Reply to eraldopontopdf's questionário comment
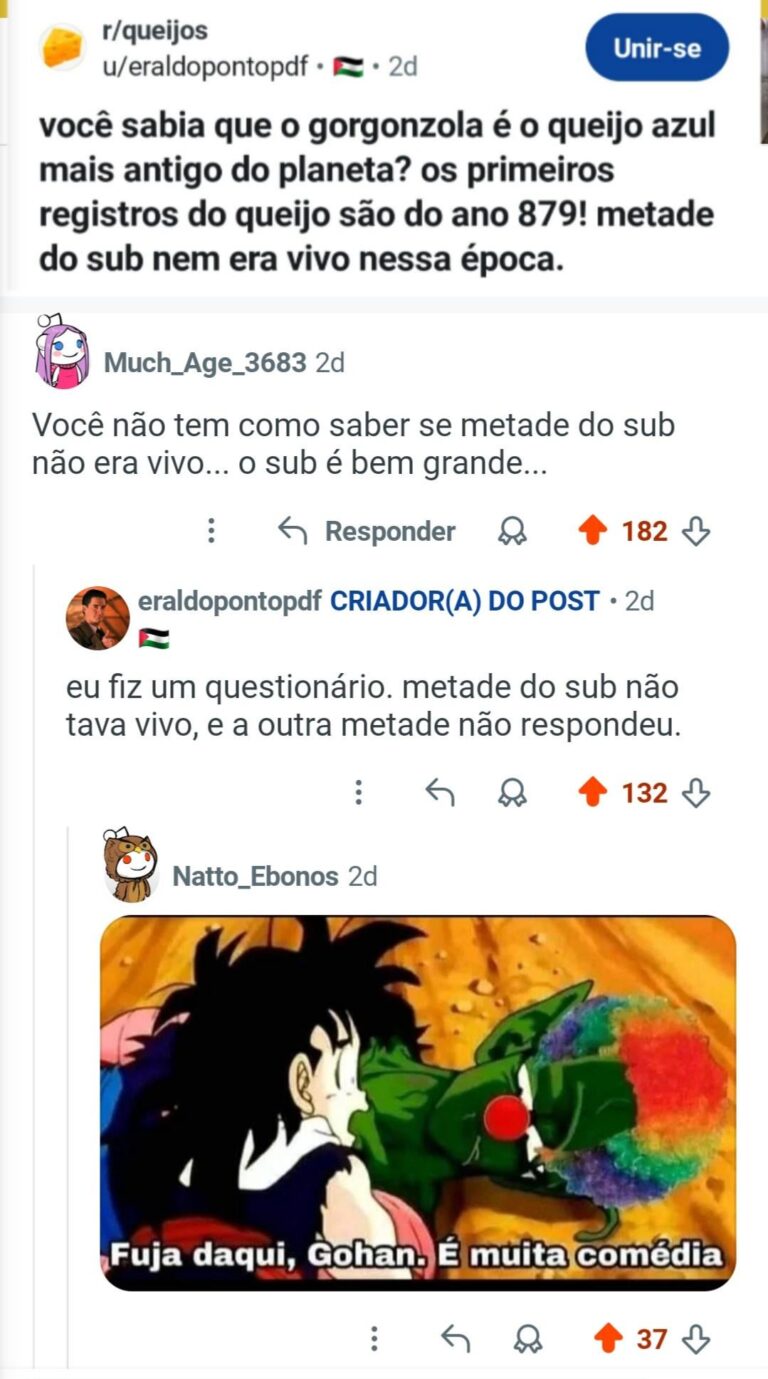The width and height of the screenshot is (768, 1379). coord(440,793)
